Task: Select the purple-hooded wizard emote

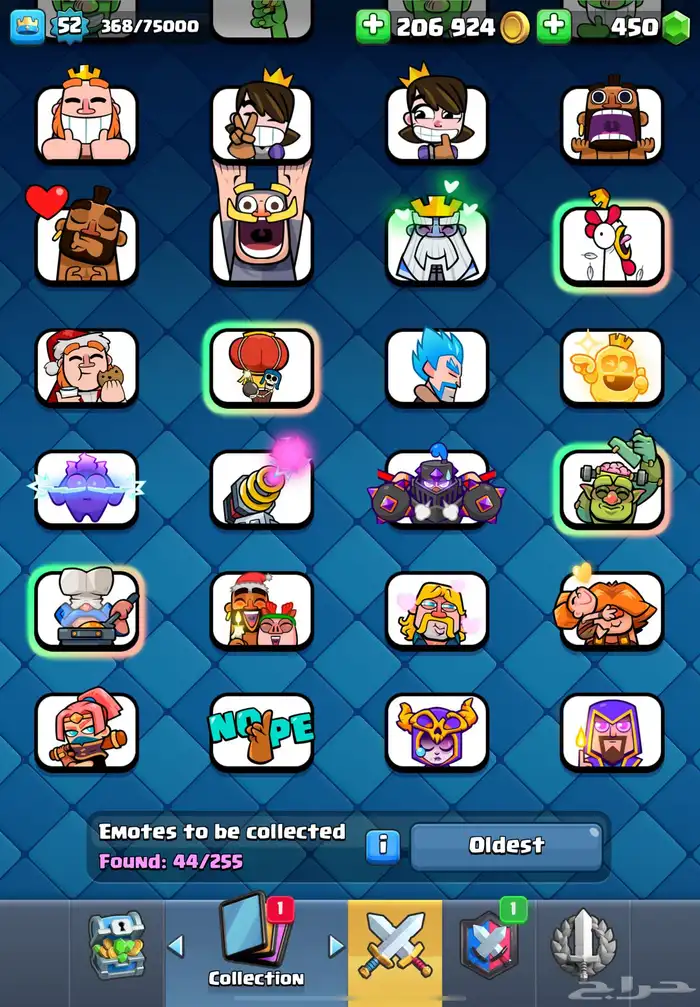Action: [612, 731]
